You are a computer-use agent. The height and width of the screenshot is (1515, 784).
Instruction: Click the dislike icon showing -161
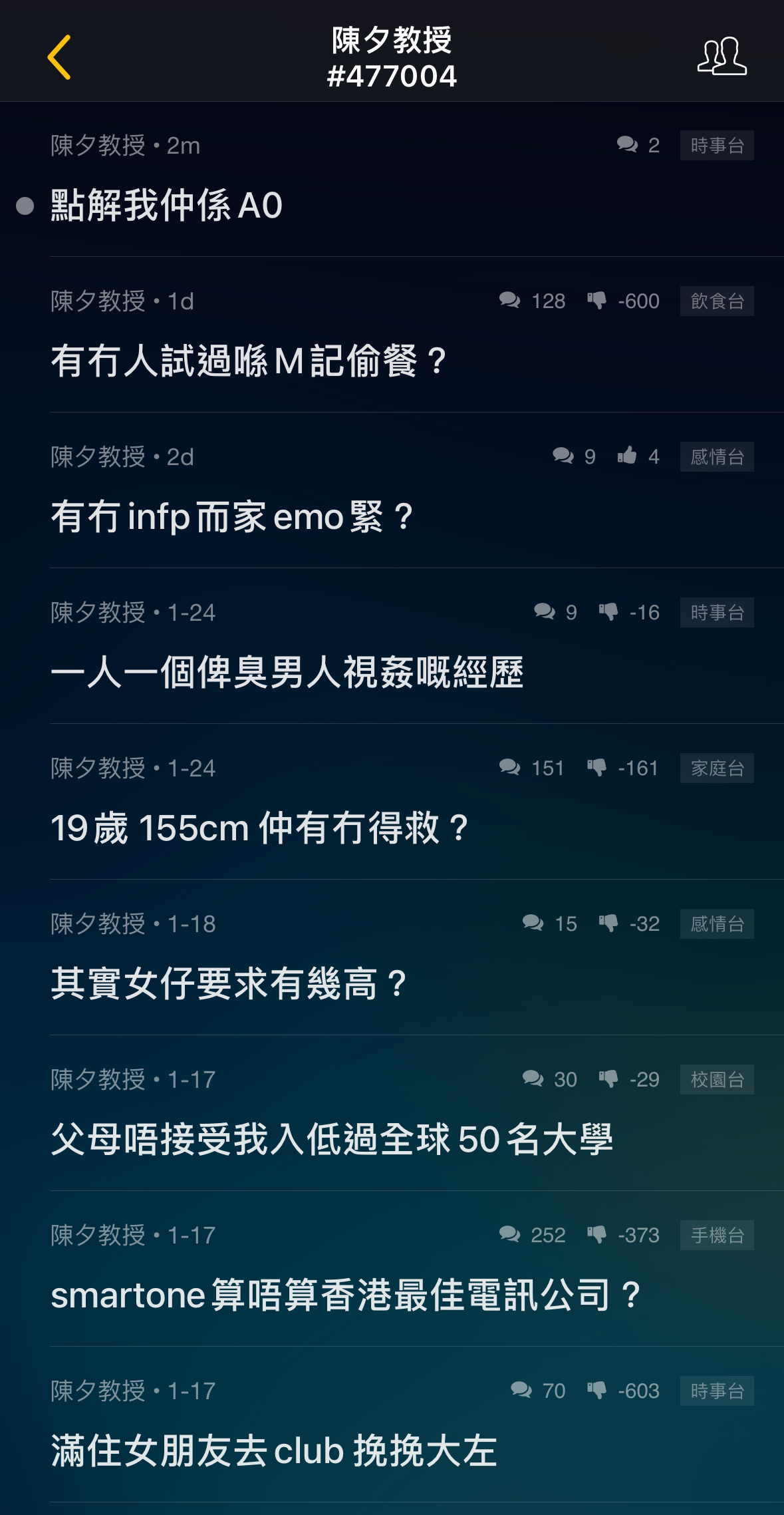596,768
